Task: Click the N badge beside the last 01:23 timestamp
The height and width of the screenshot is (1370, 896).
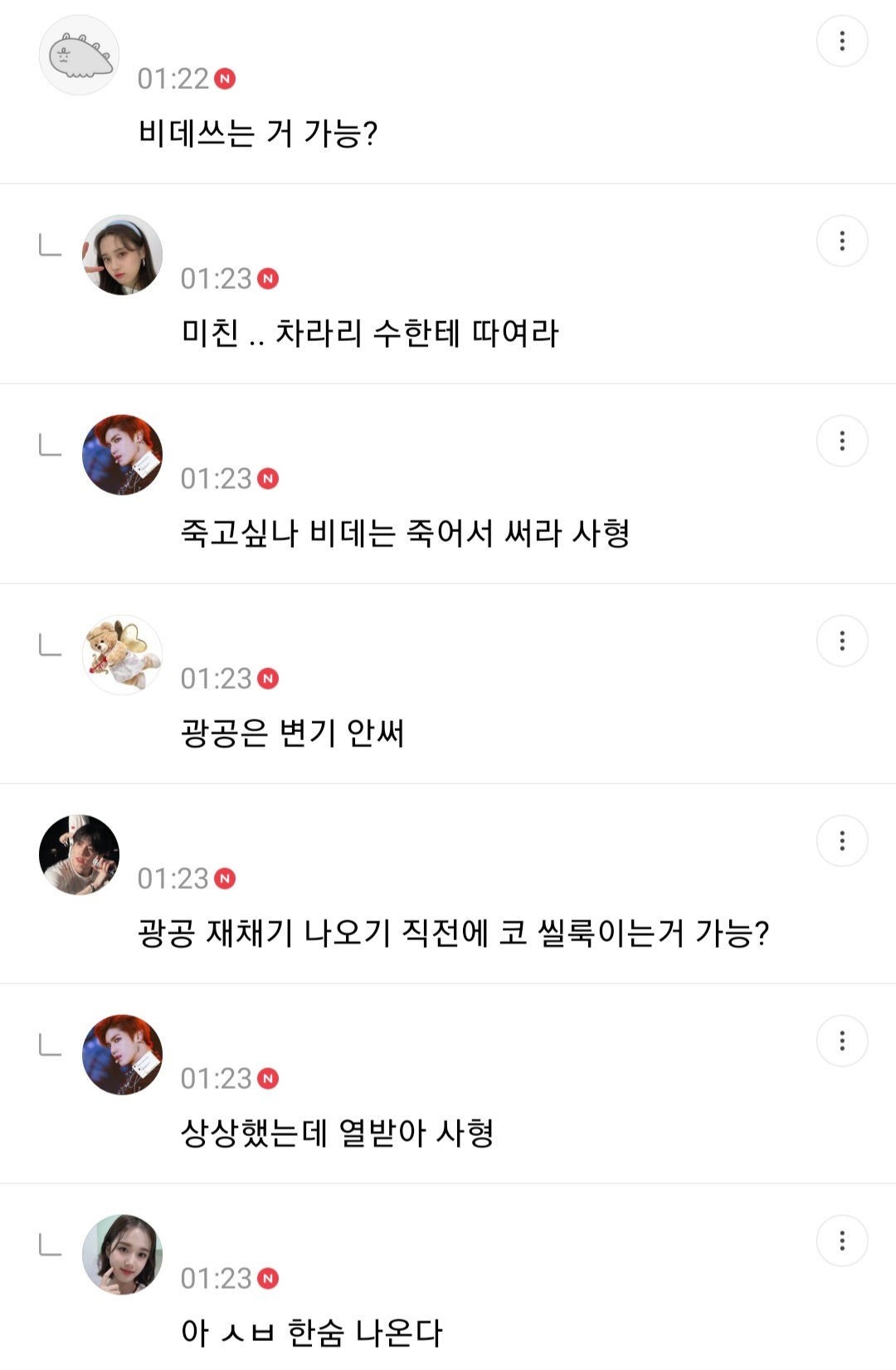Action: click(267, 1278)
